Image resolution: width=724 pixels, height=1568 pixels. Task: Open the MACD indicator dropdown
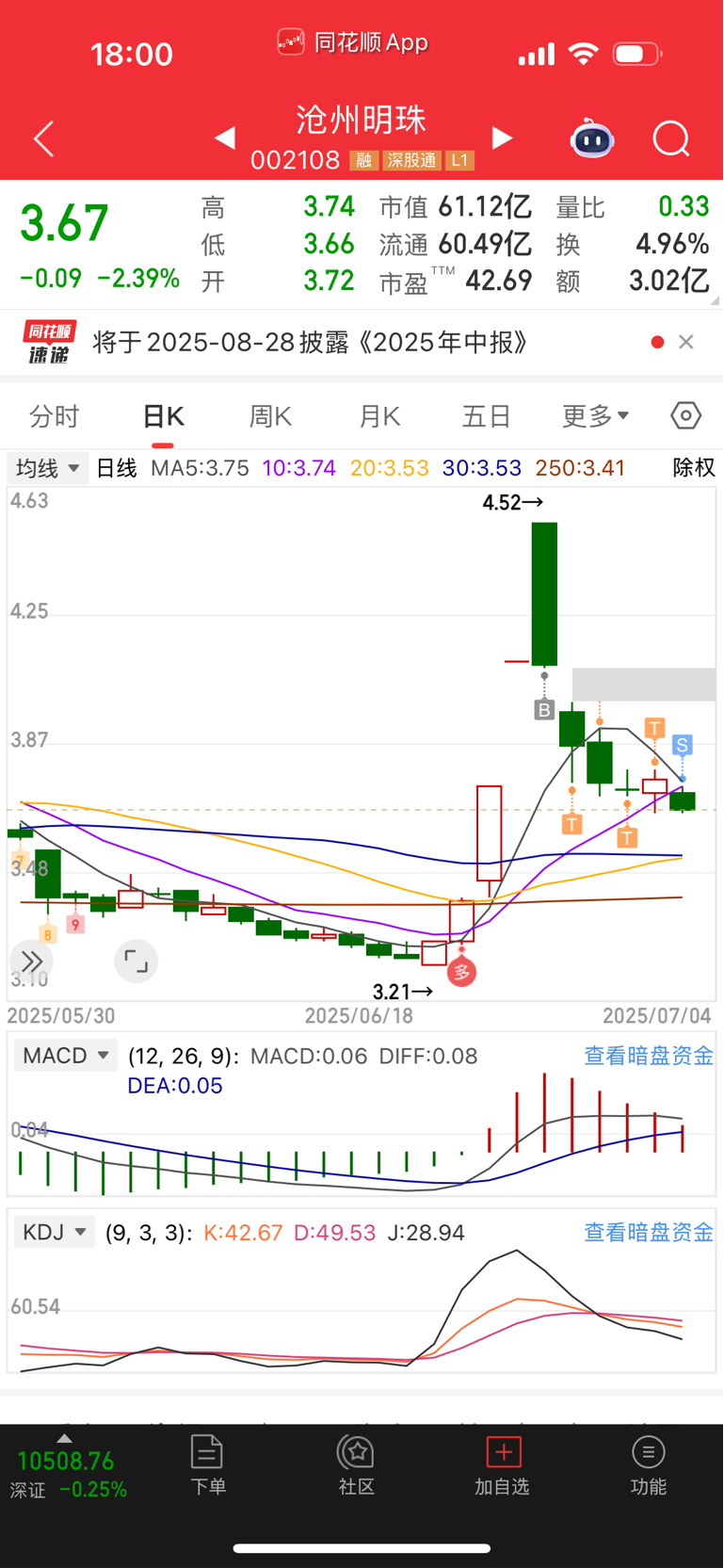(x=65, y=1056)
